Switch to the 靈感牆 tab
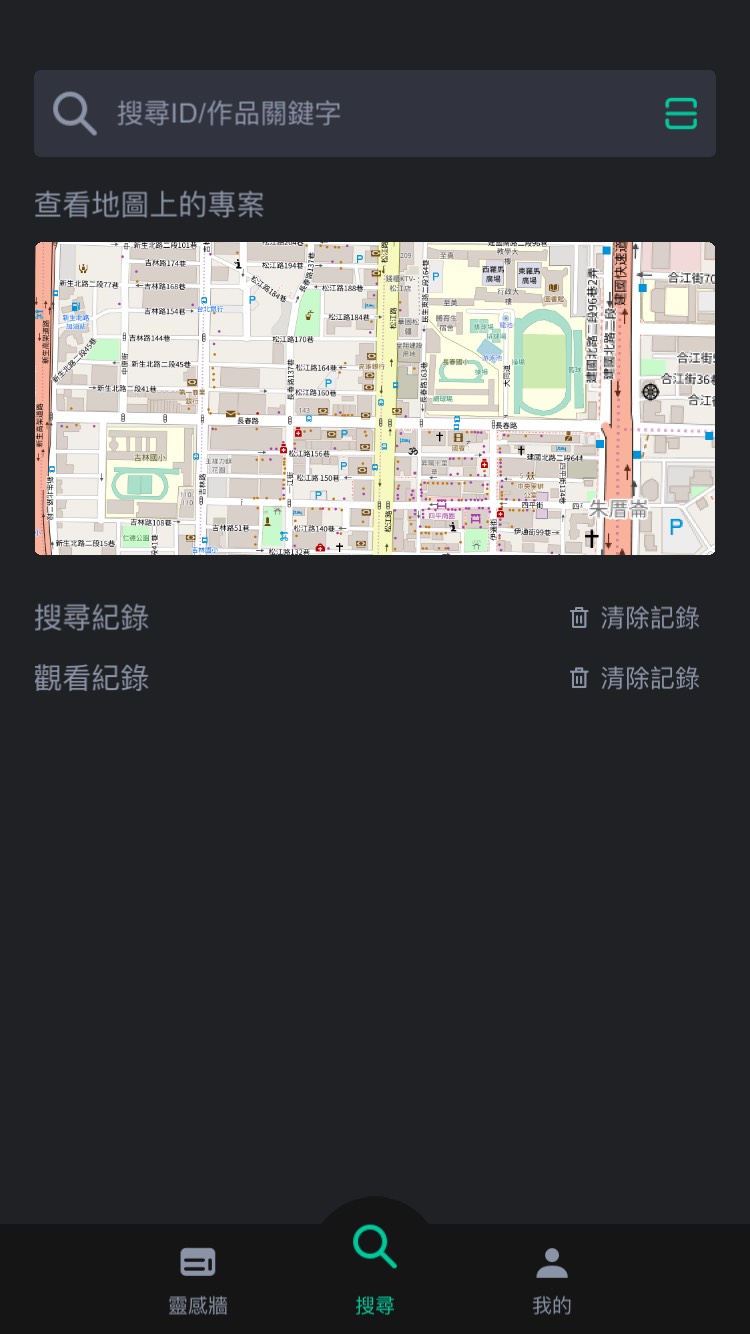The image size is (750, 1334). coord(198,1279)
